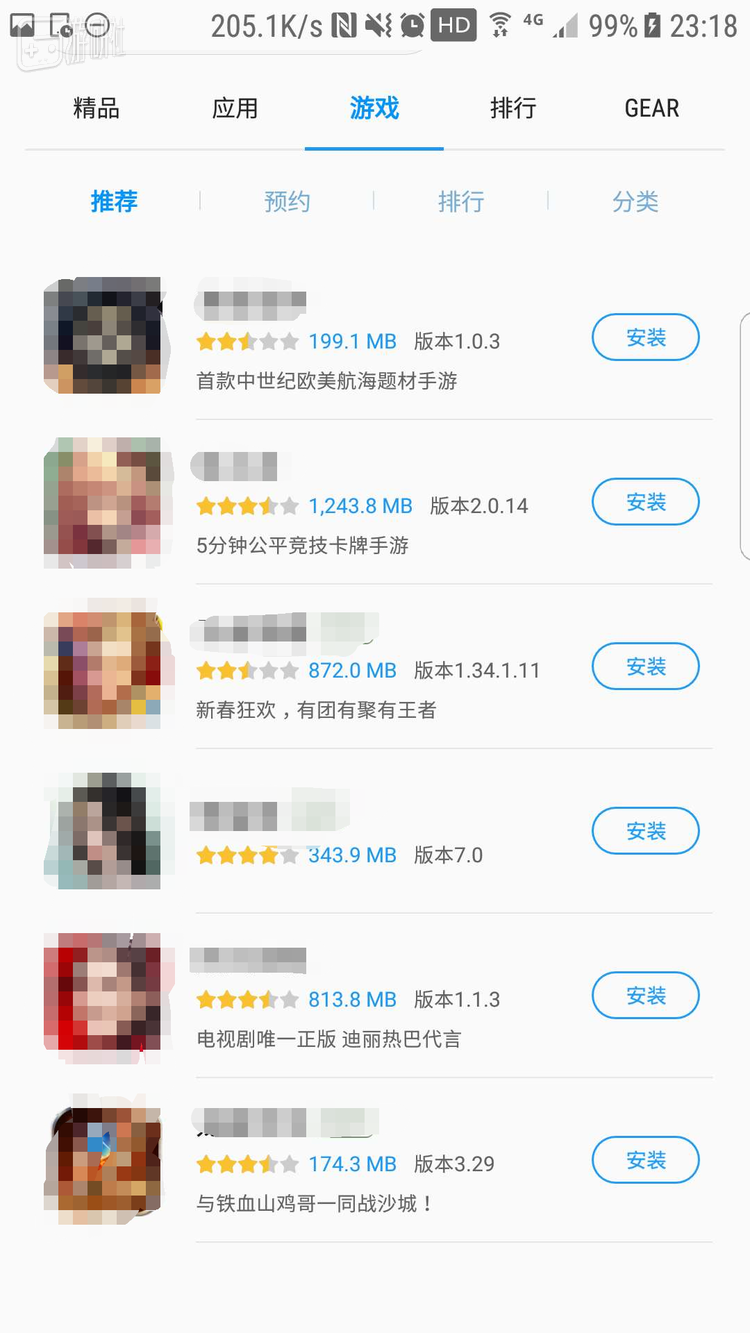
Task: Tap the star rating of the first game
Action: point(246,341)
